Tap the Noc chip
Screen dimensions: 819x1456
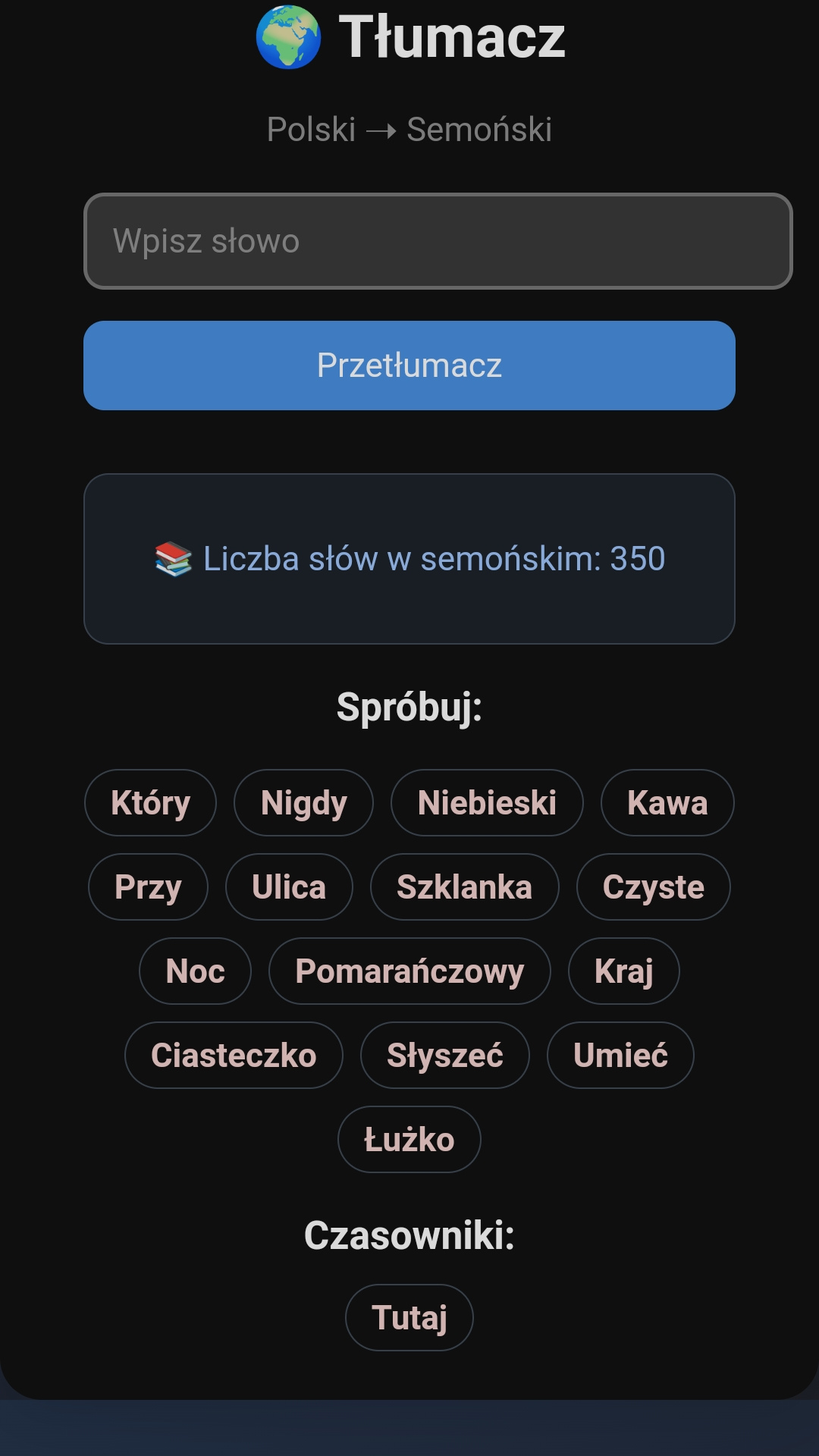point(195,971)
